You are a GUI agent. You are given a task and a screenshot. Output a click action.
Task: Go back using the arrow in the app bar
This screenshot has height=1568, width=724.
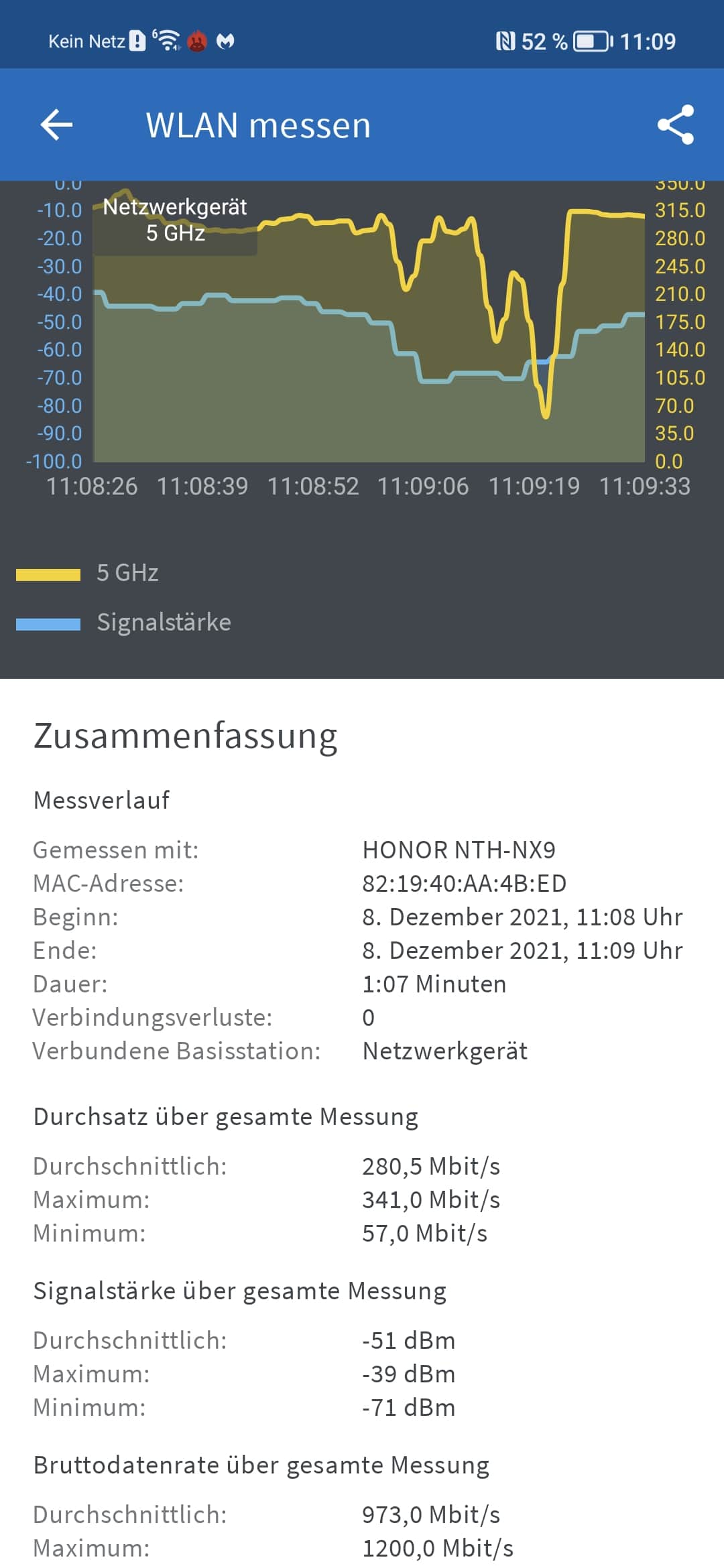(56, 125)
